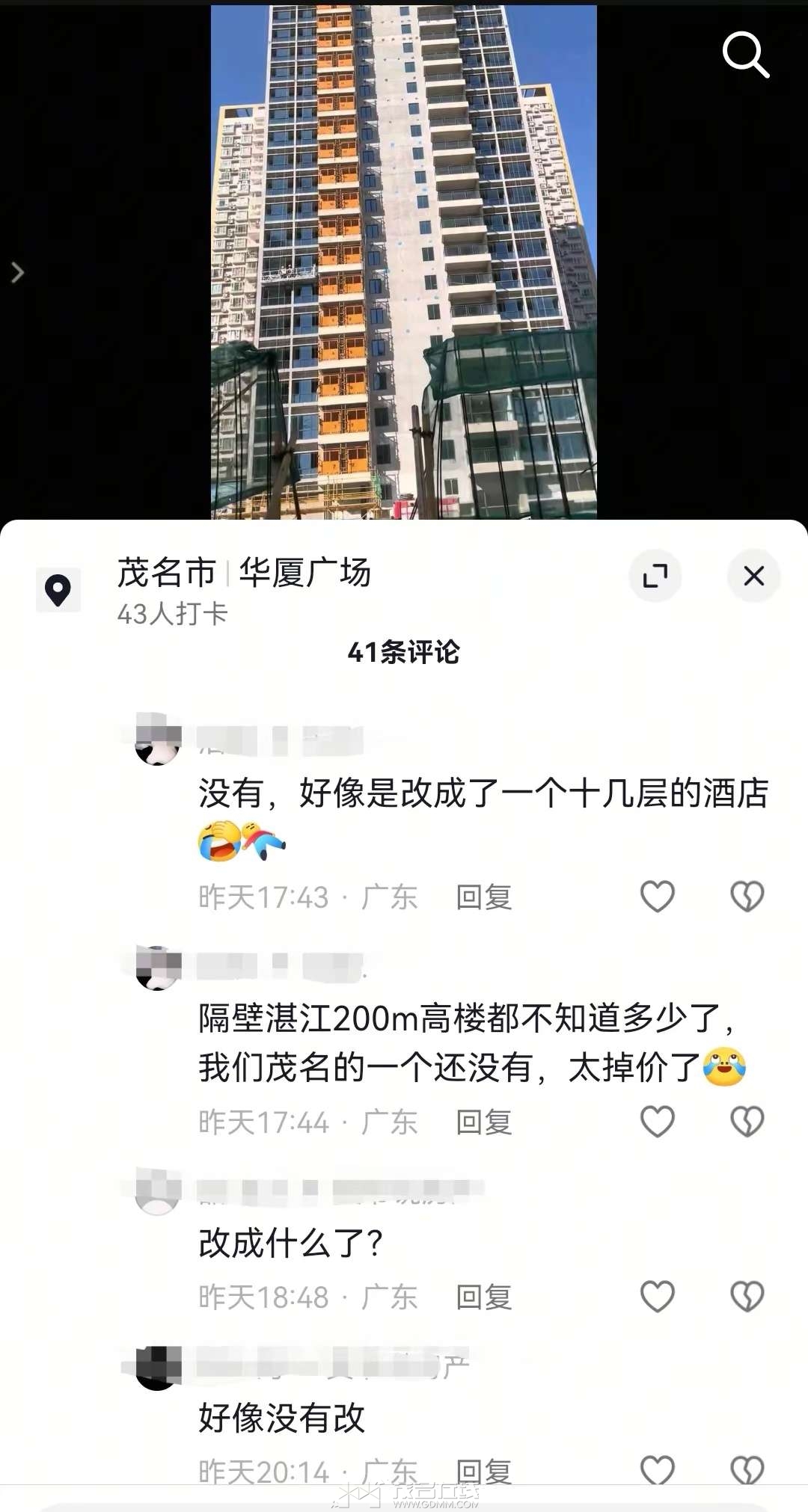Viewport: 808px width, 1512px height.
Task: Reply to the 好像没有改 comment
Action: [484, 1471]
